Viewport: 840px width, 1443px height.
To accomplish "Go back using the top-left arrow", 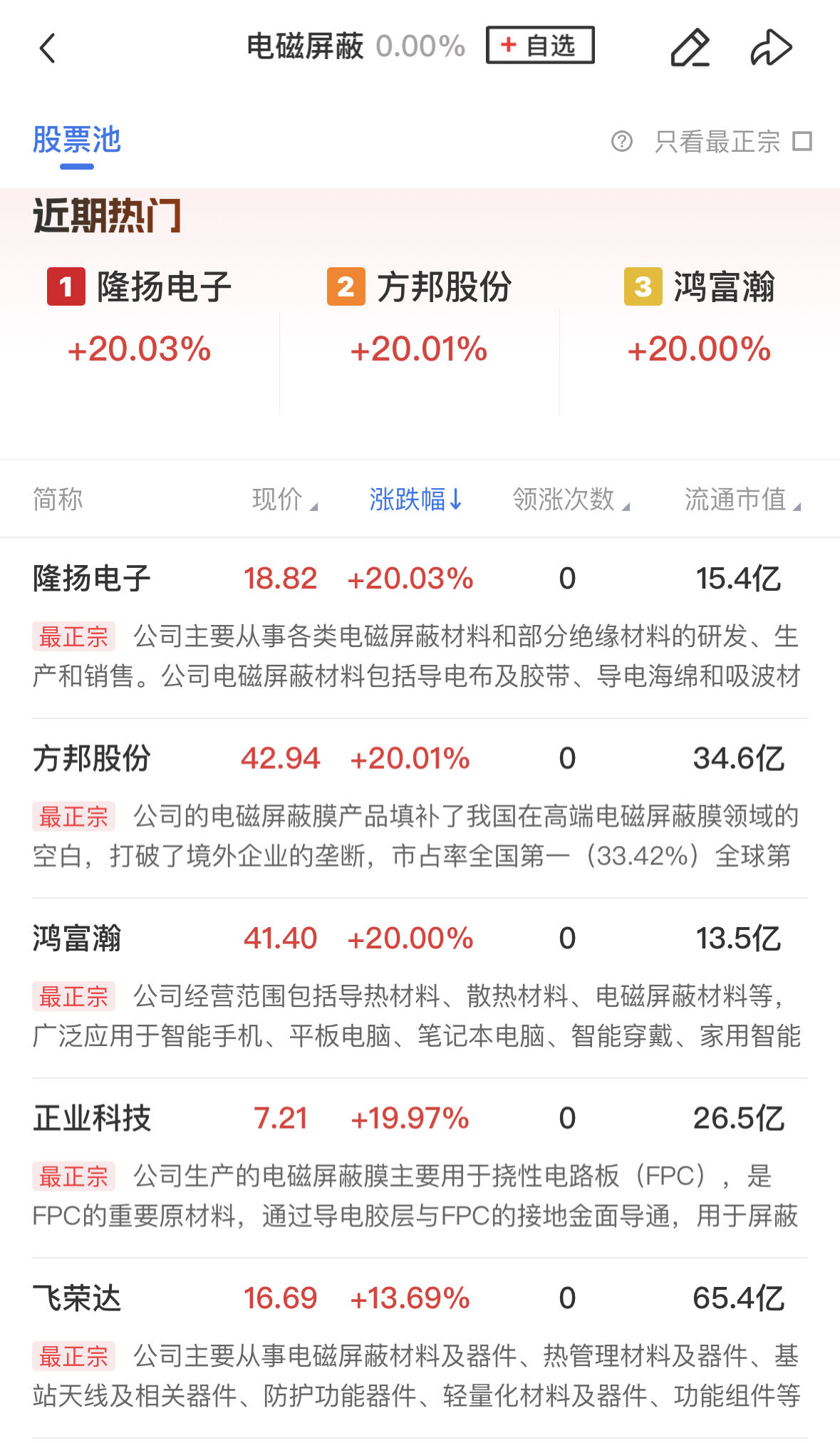I will [x=48, y=48].
